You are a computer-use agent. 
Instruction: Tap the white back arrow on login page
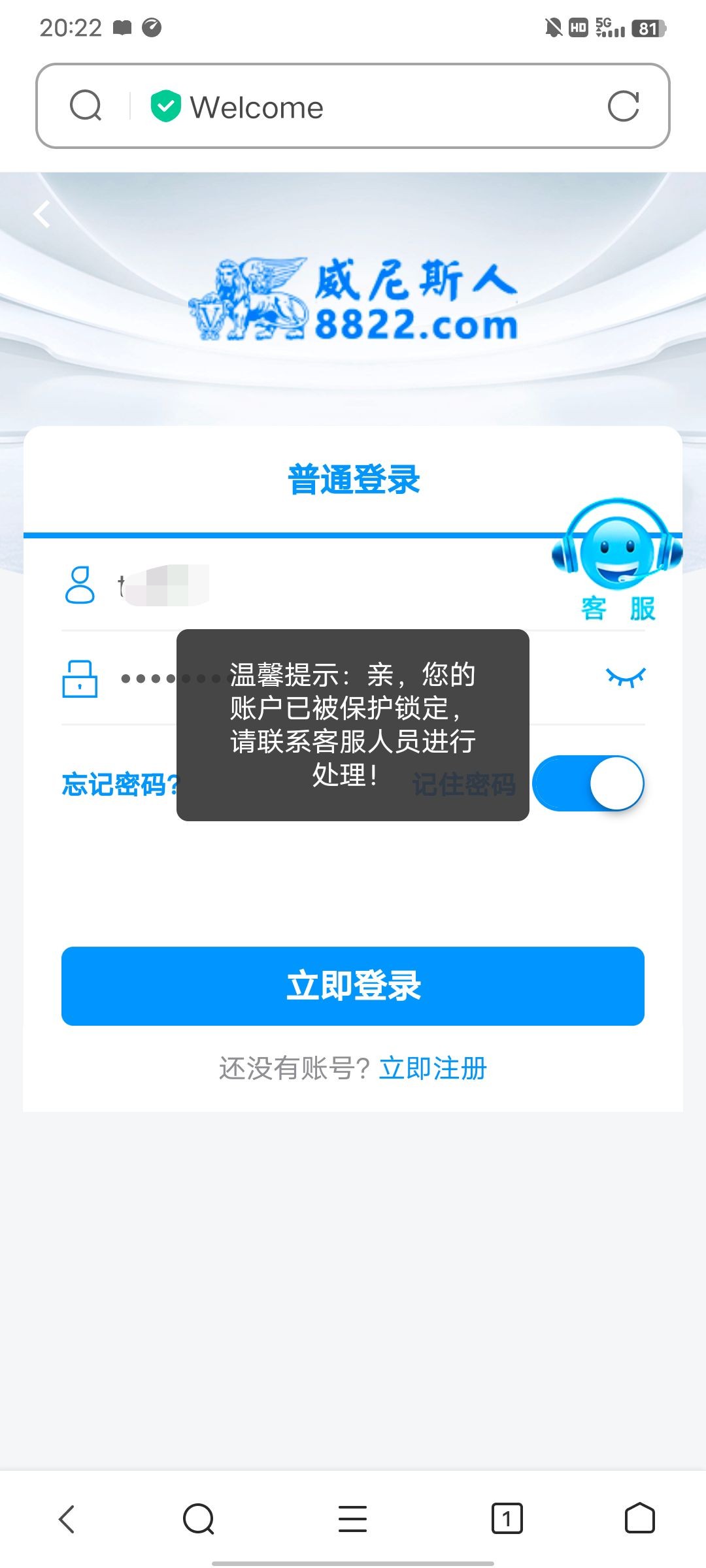pyautogui.click(x=42, y=214)
